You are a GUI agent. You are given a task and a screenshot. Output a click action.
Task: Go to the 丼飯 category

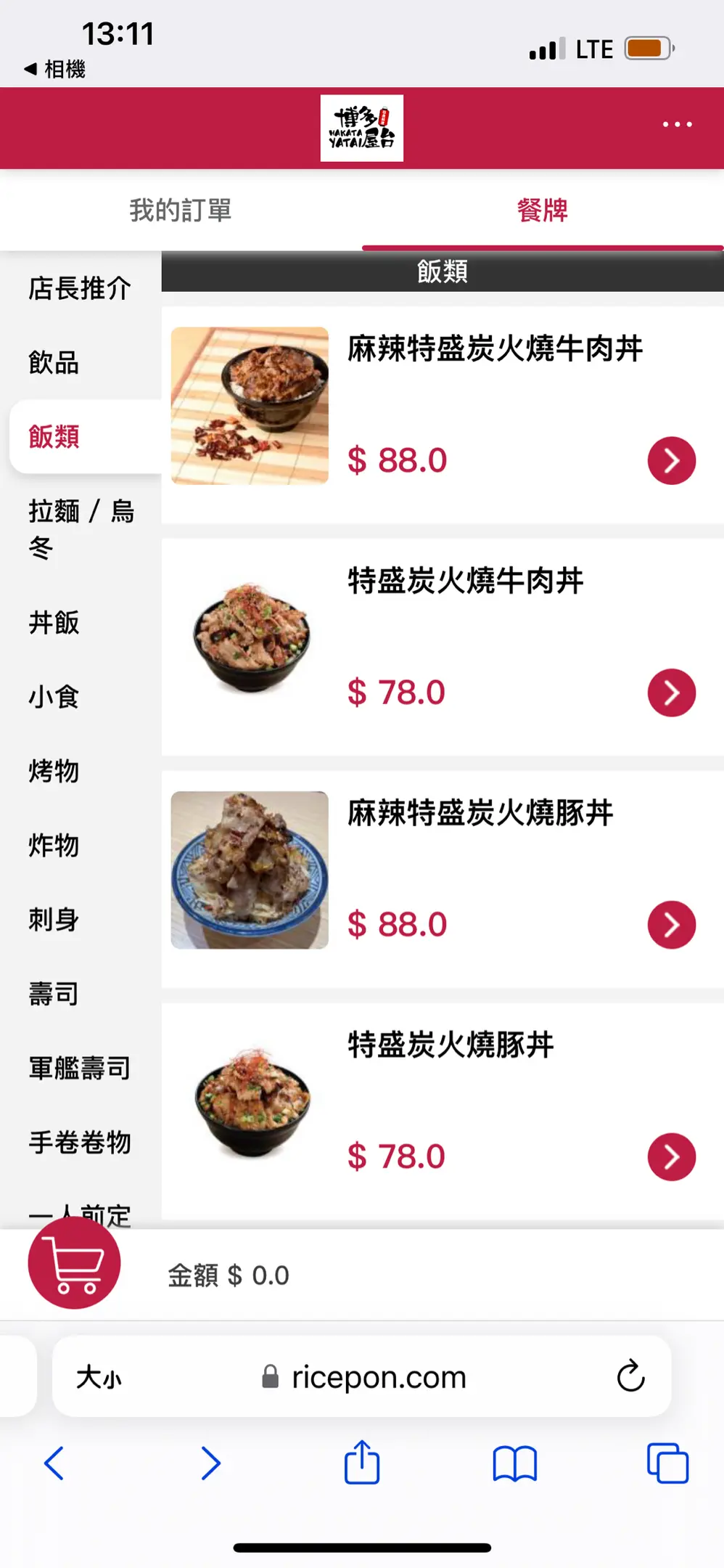(54, 623)
